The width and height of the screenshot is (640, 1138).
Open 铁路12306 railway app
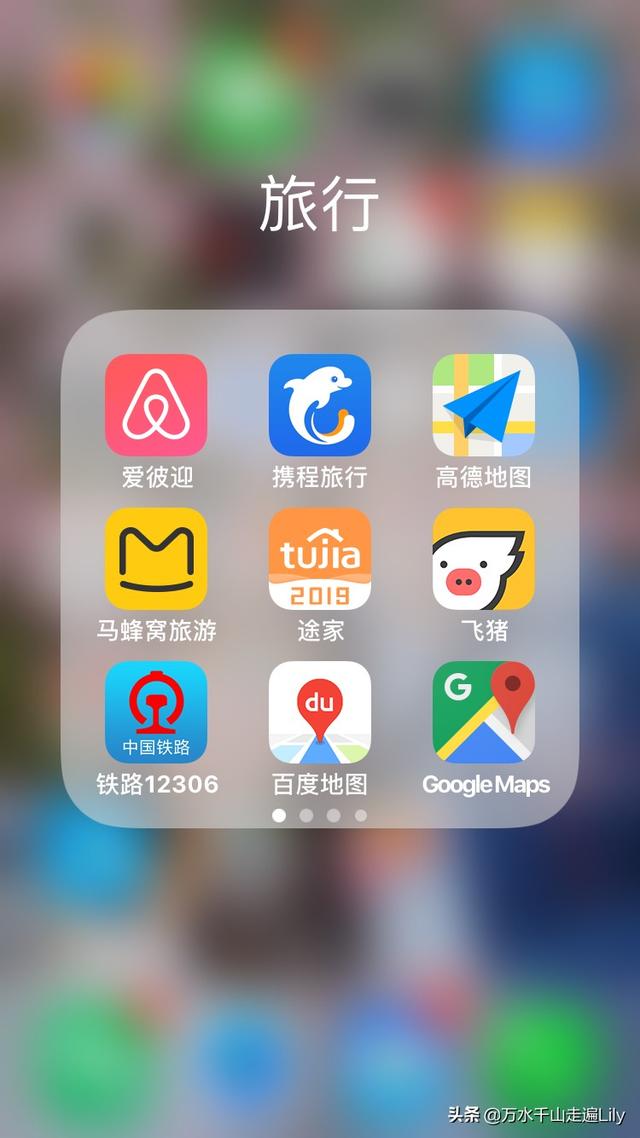point(156,711)
